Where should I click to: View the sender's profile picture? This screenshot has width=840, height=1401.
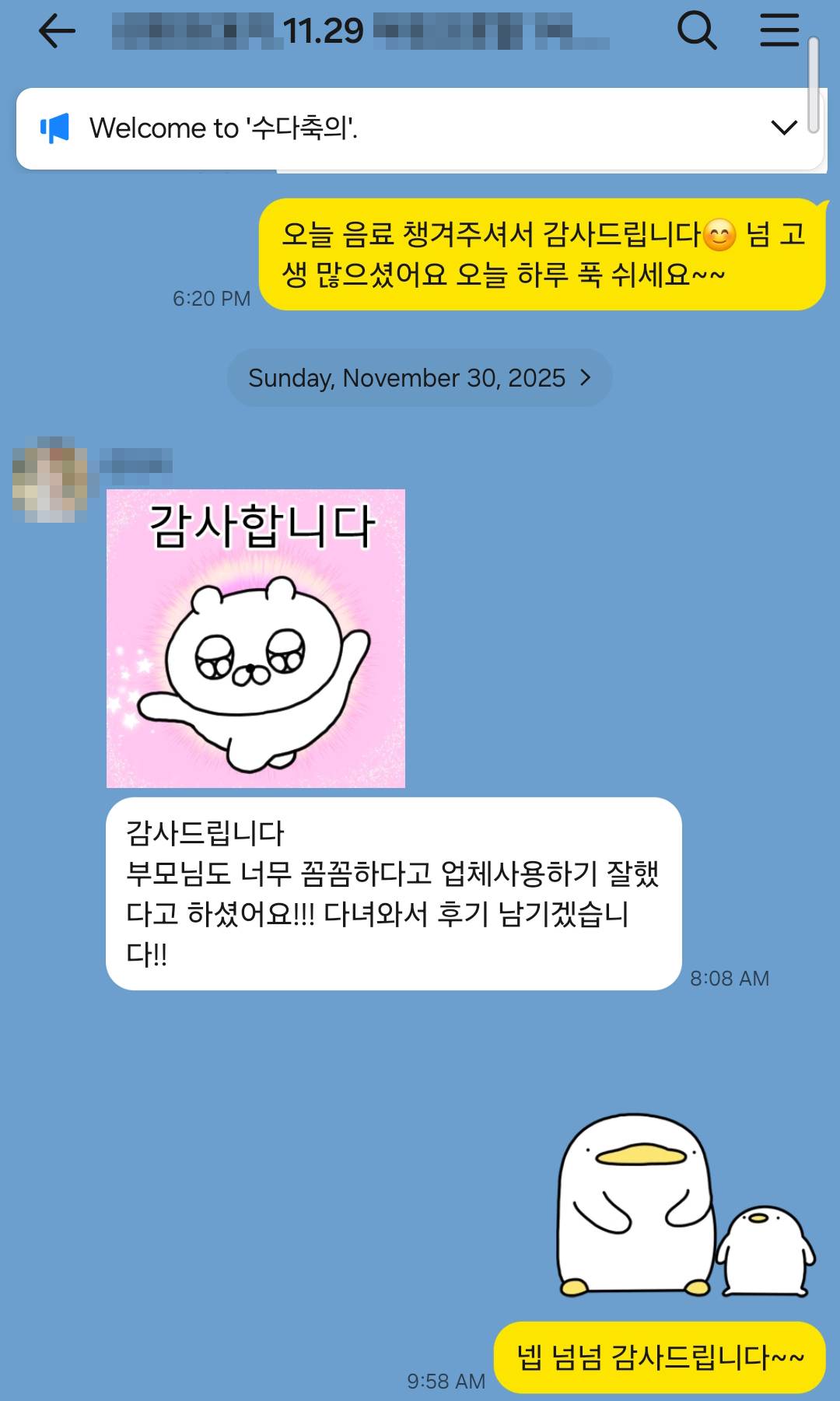51,479
